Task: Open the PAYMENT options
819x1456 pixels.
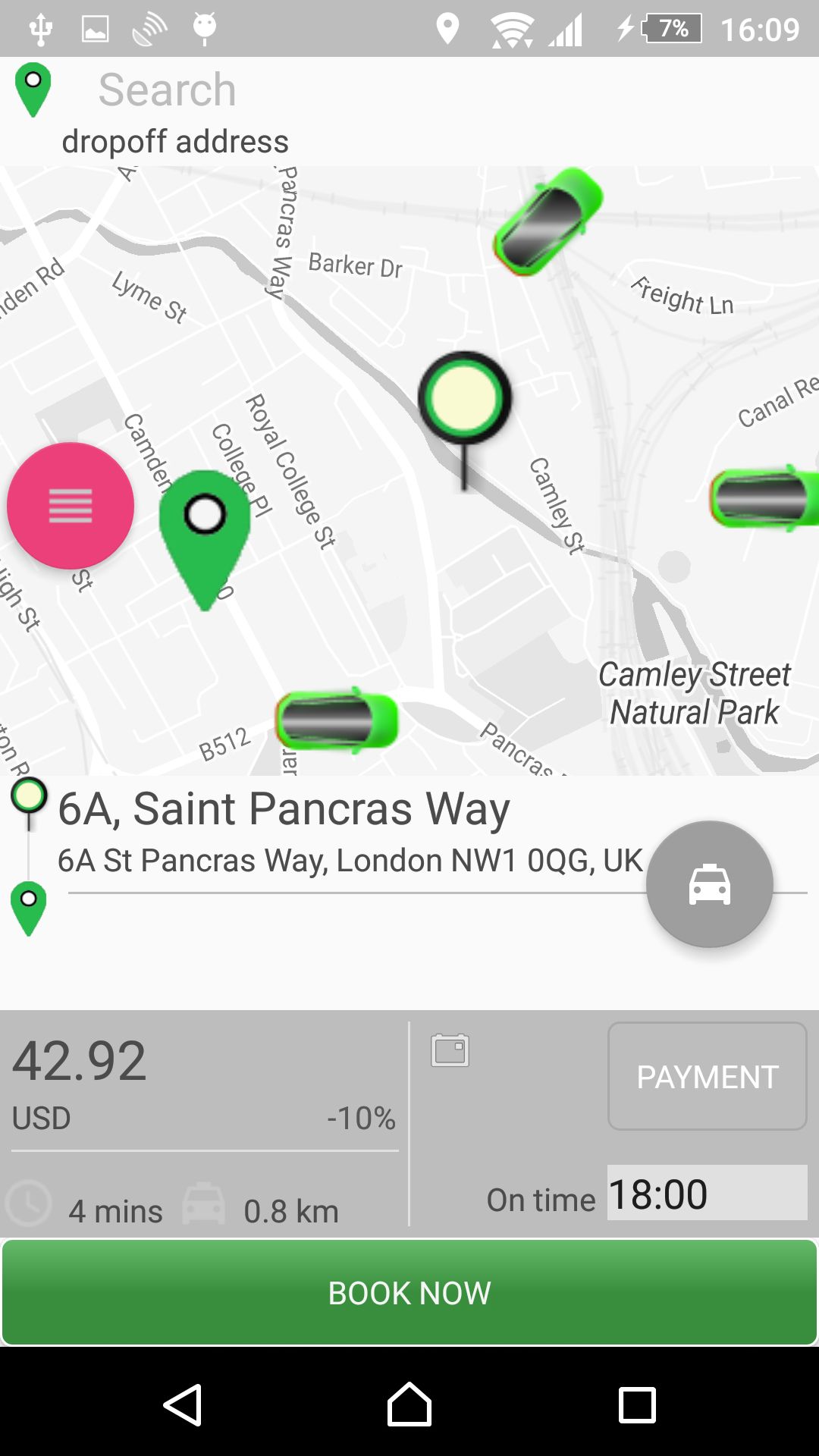Action: click(708, 1076)
